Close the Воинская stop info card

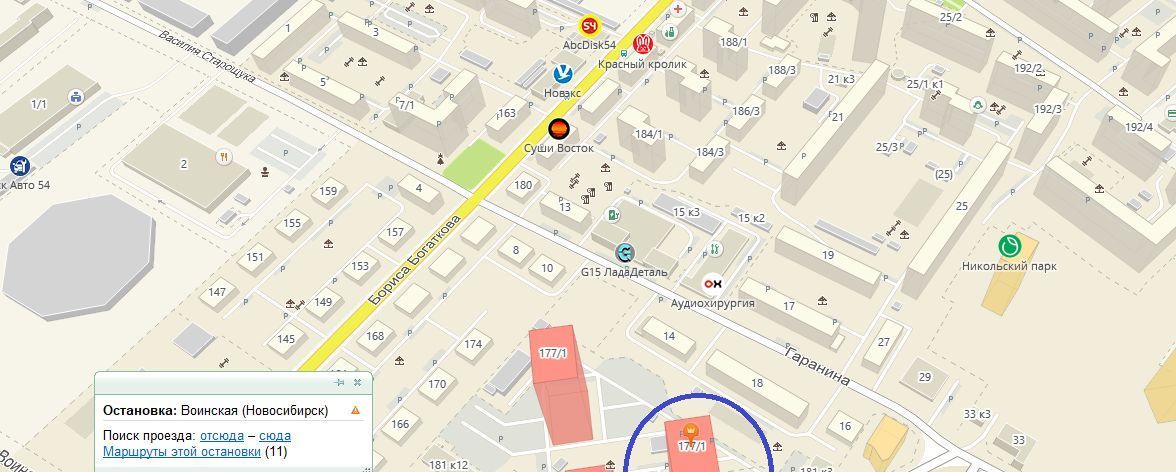tap(357, 382)
